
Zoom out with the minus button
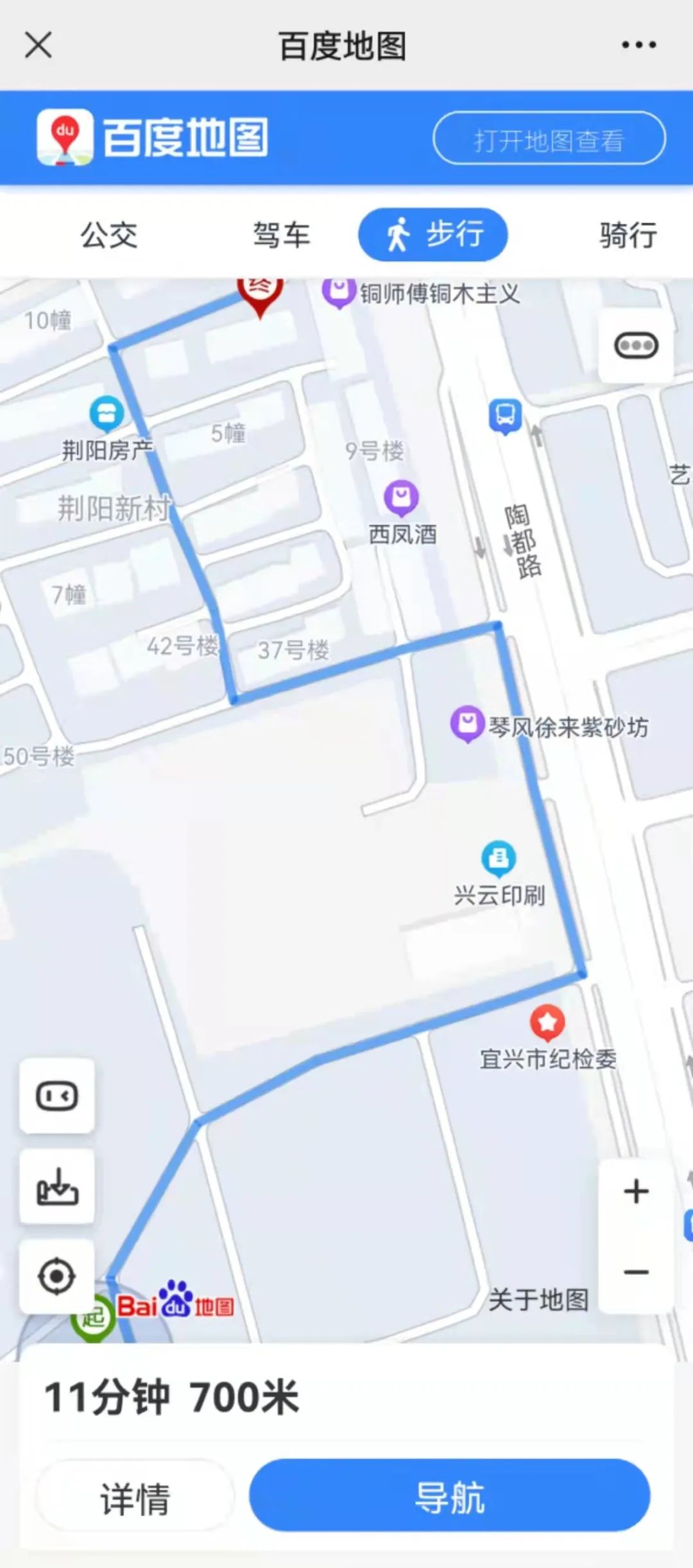tap(636, 1272)
